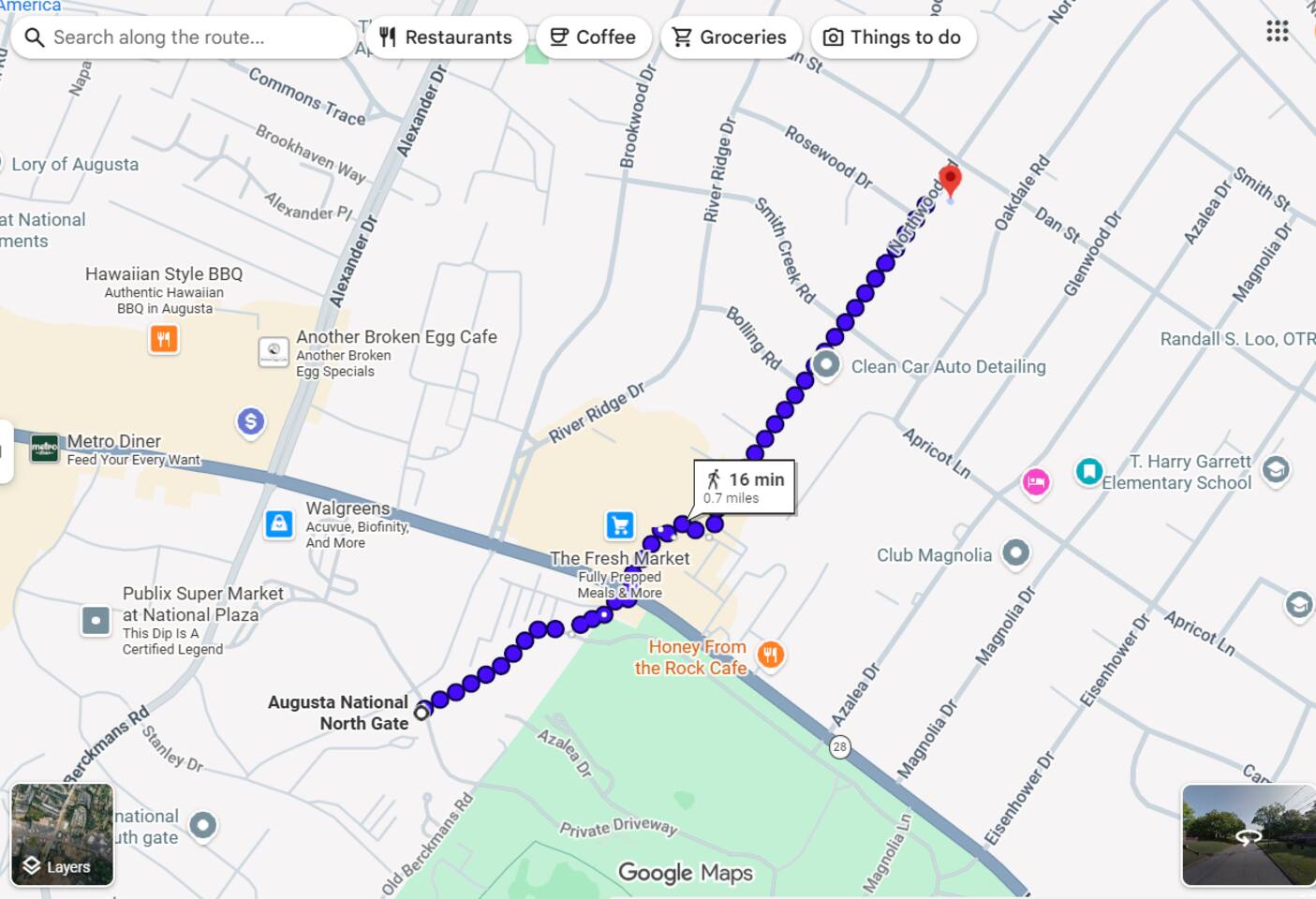This screenshot has height=899, width=1316.
Task: Select the red destination pin
Action: (x=950, y=179)
